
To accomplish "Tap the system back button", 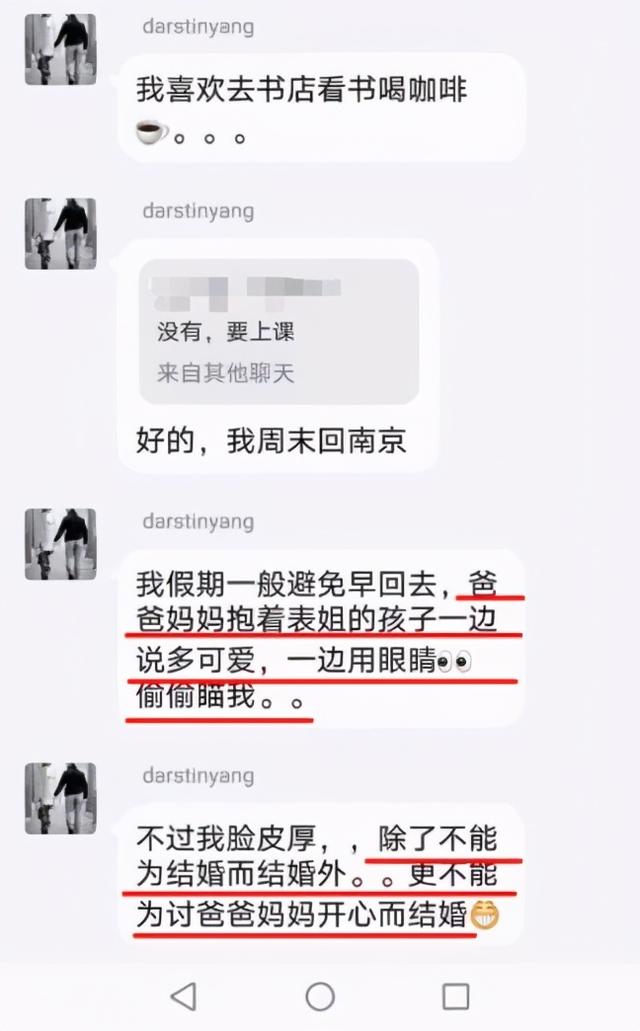I will 183,996.
